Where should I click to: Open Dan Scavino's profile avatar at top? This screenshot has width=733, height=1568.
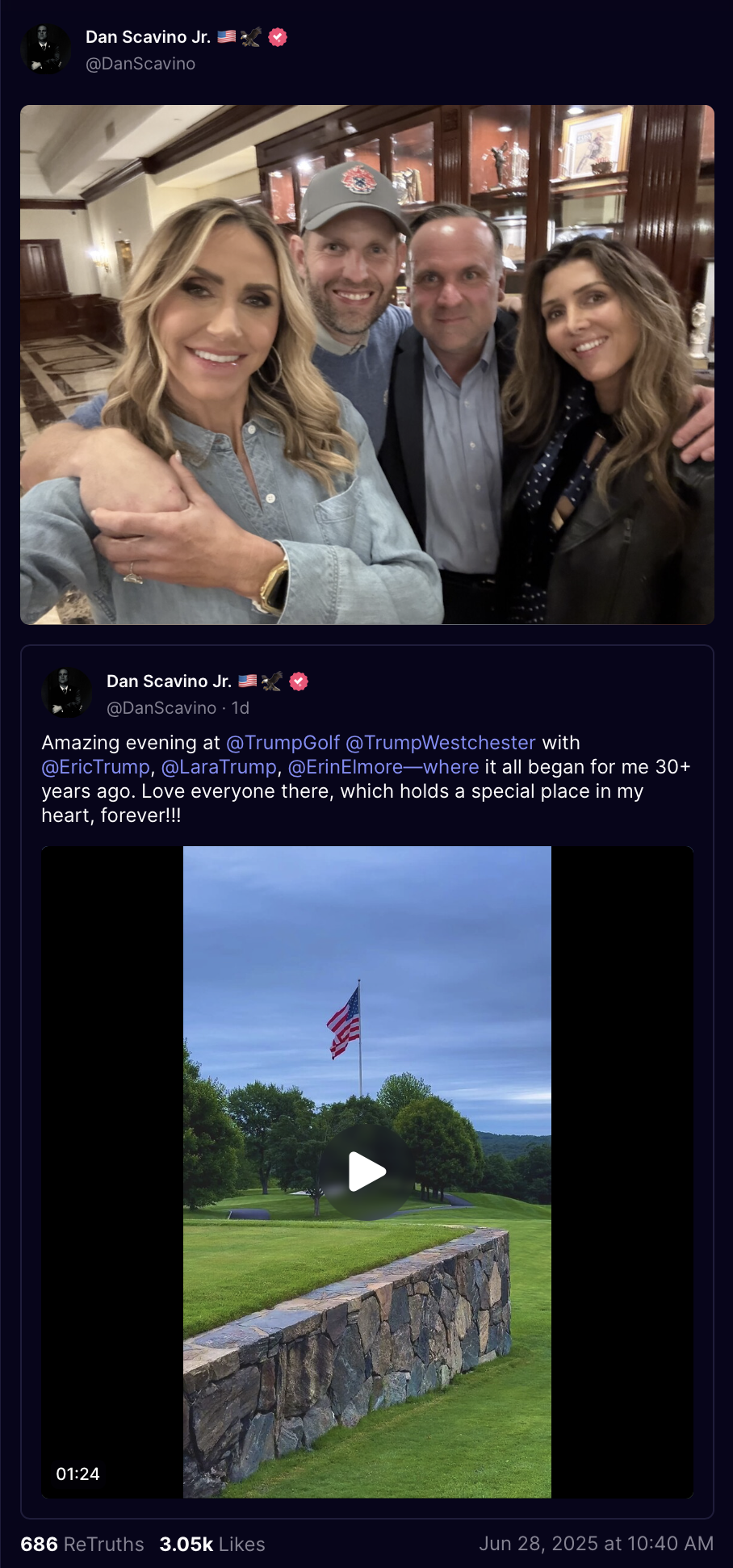click(45, 49)
